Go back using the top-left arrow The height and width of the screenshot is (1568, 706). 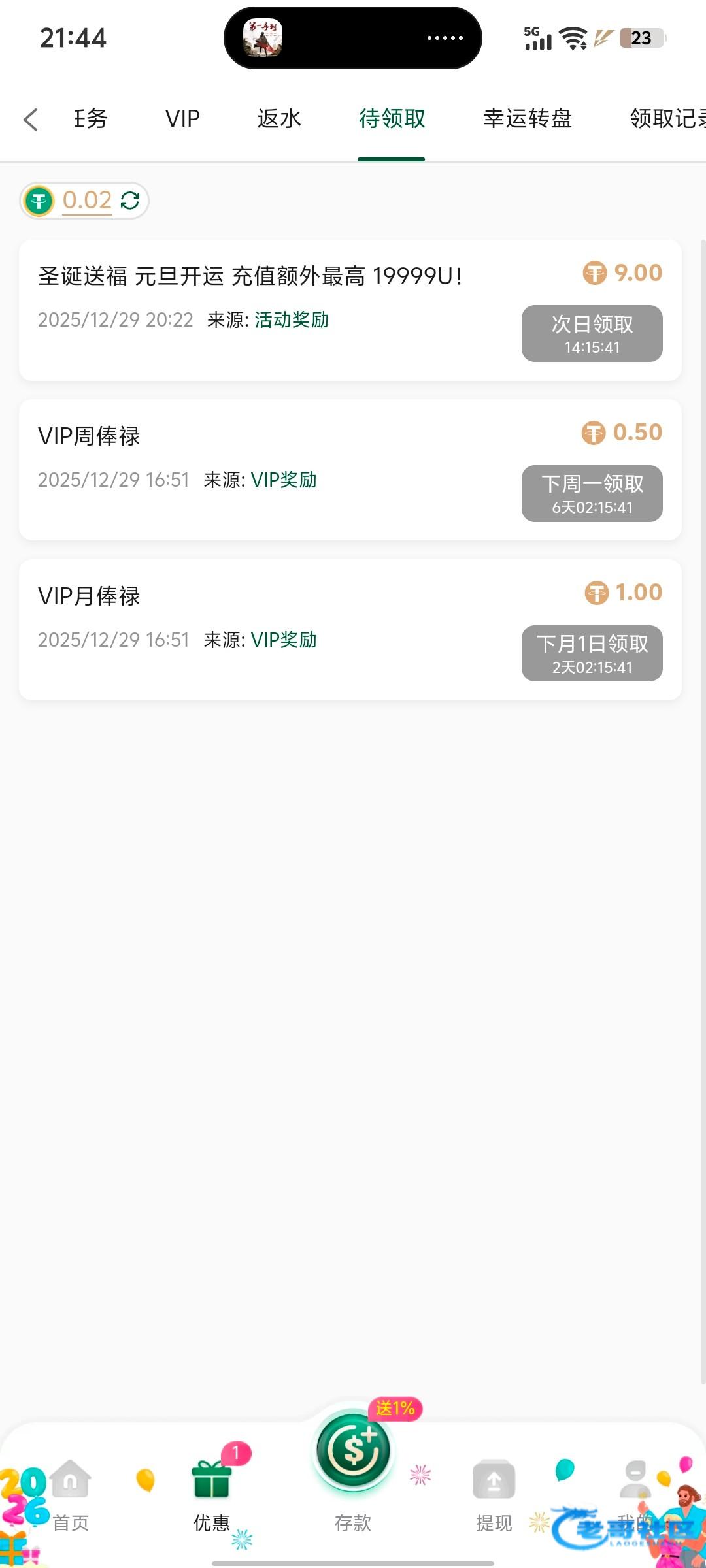pyautogui.click(x=31, y=120)
